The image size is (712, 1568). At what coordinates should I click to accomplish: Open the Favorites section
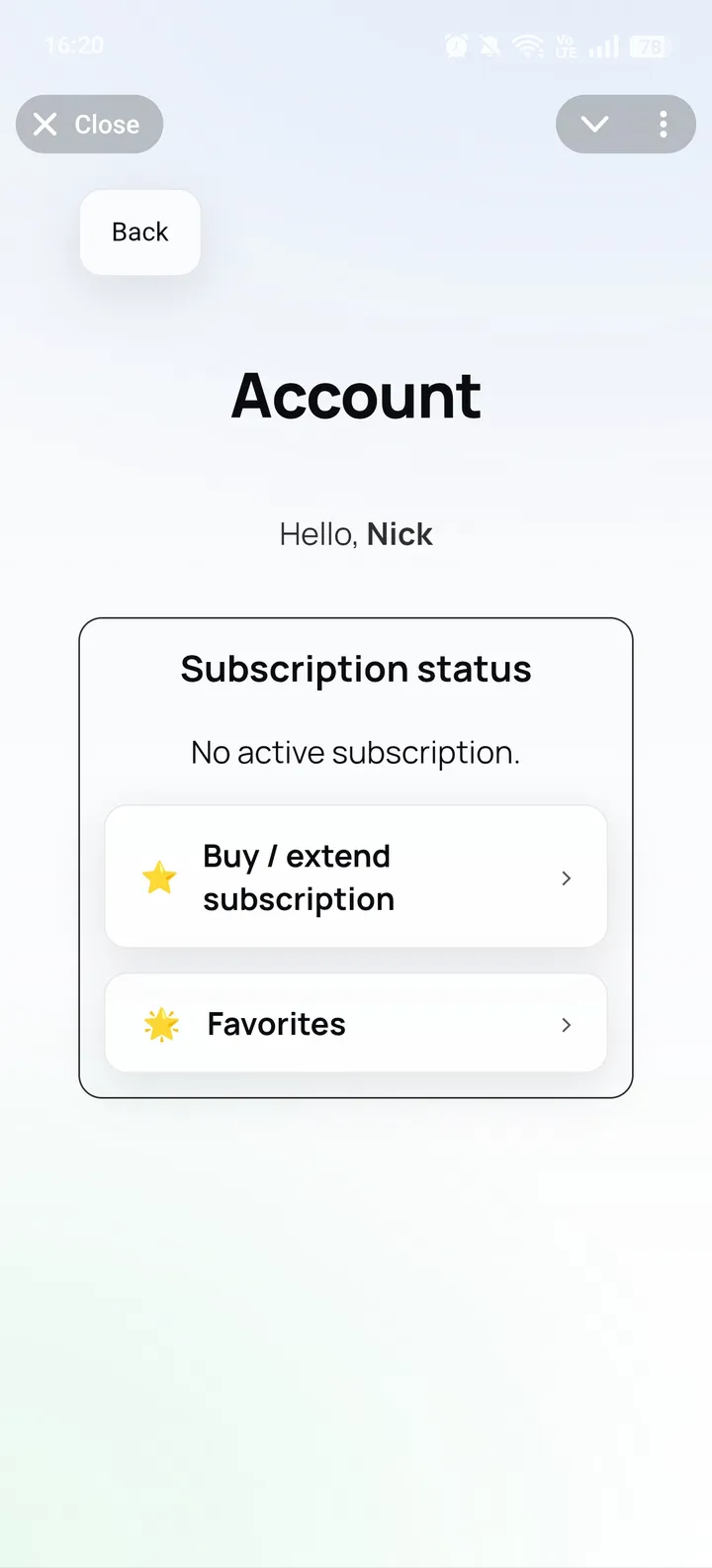[x=356, y=1024]
